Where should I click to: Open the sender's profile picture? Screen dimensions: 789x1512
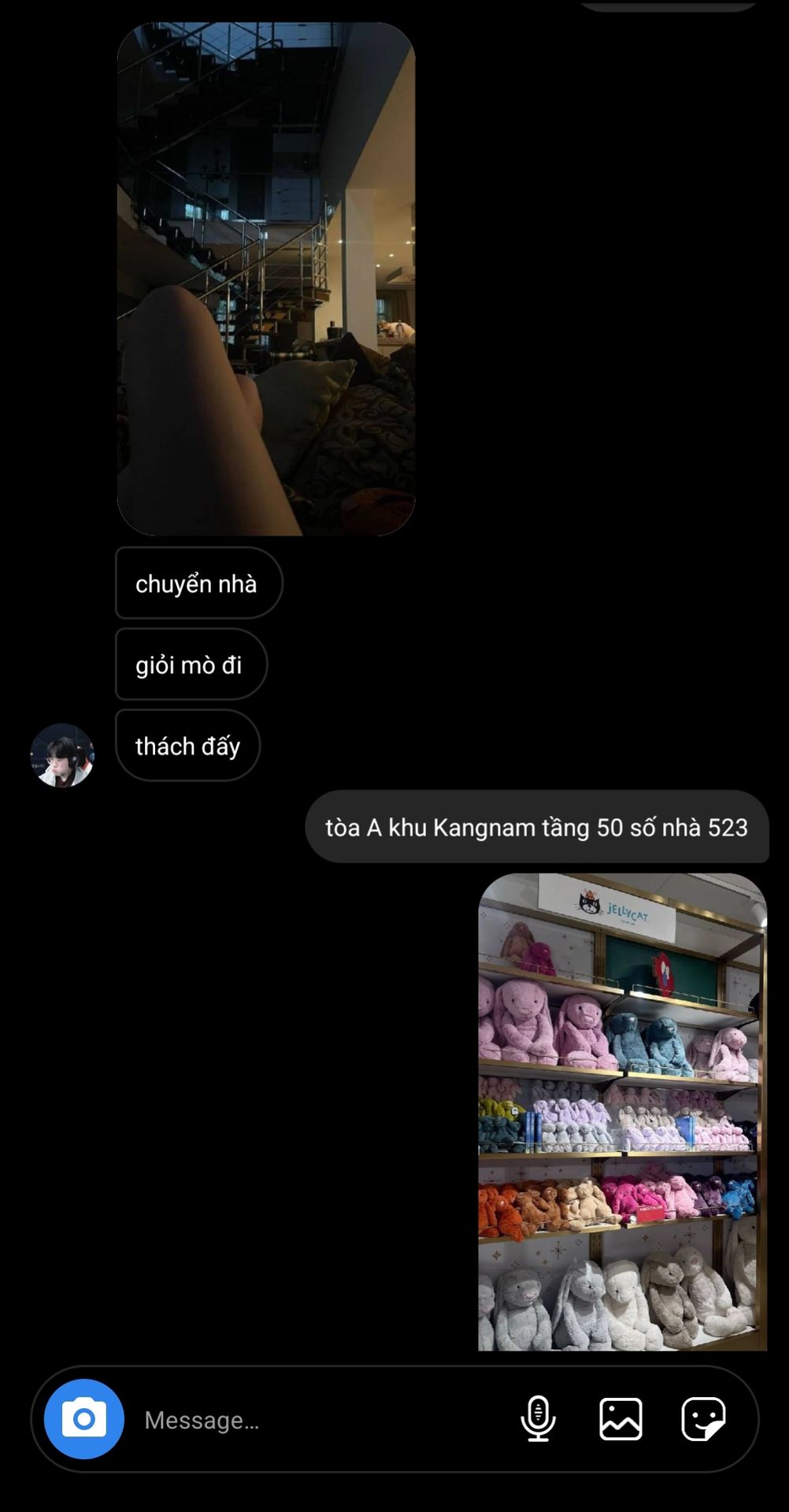click(62, 755)
